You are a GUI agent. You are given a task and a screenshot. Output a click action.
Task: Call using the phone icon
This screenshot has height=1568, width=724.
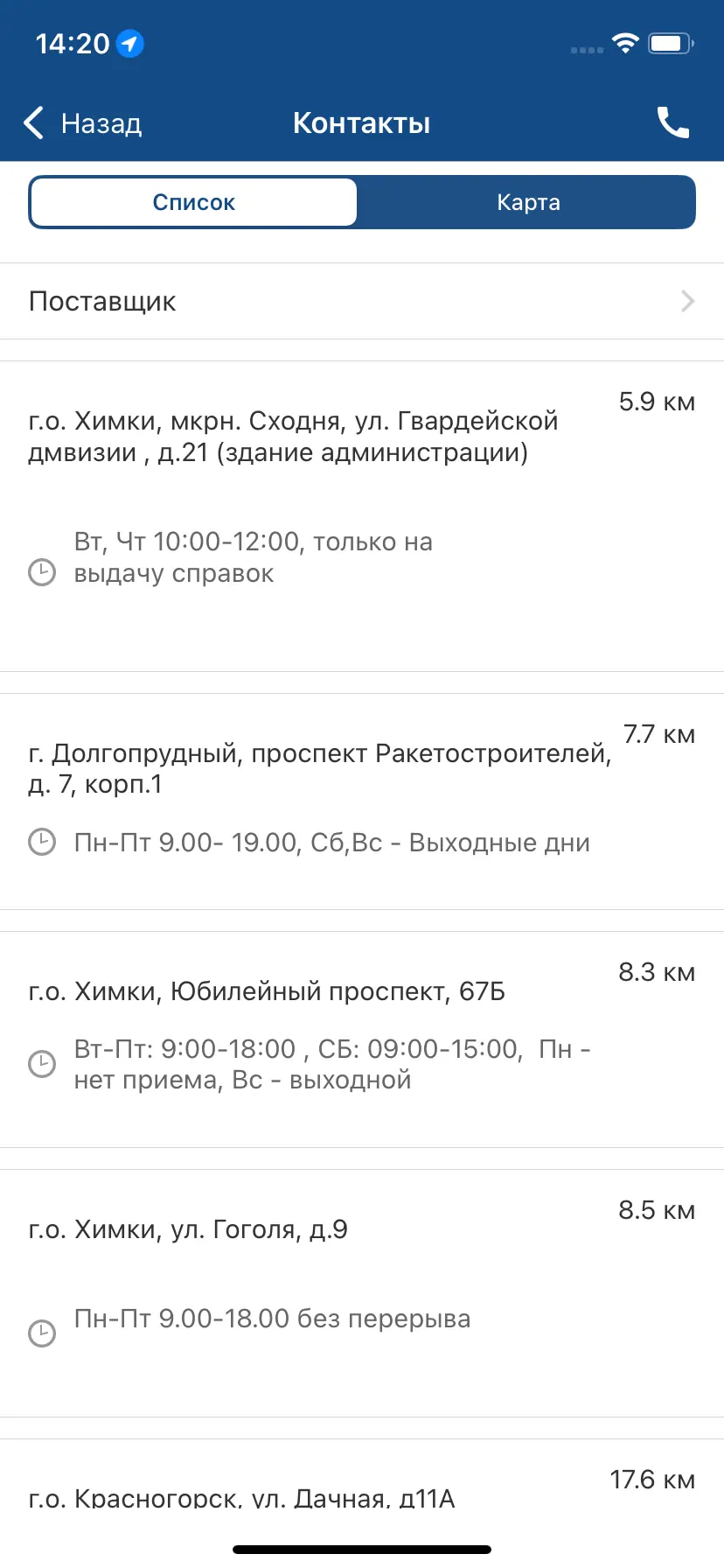tap(672, 123)
